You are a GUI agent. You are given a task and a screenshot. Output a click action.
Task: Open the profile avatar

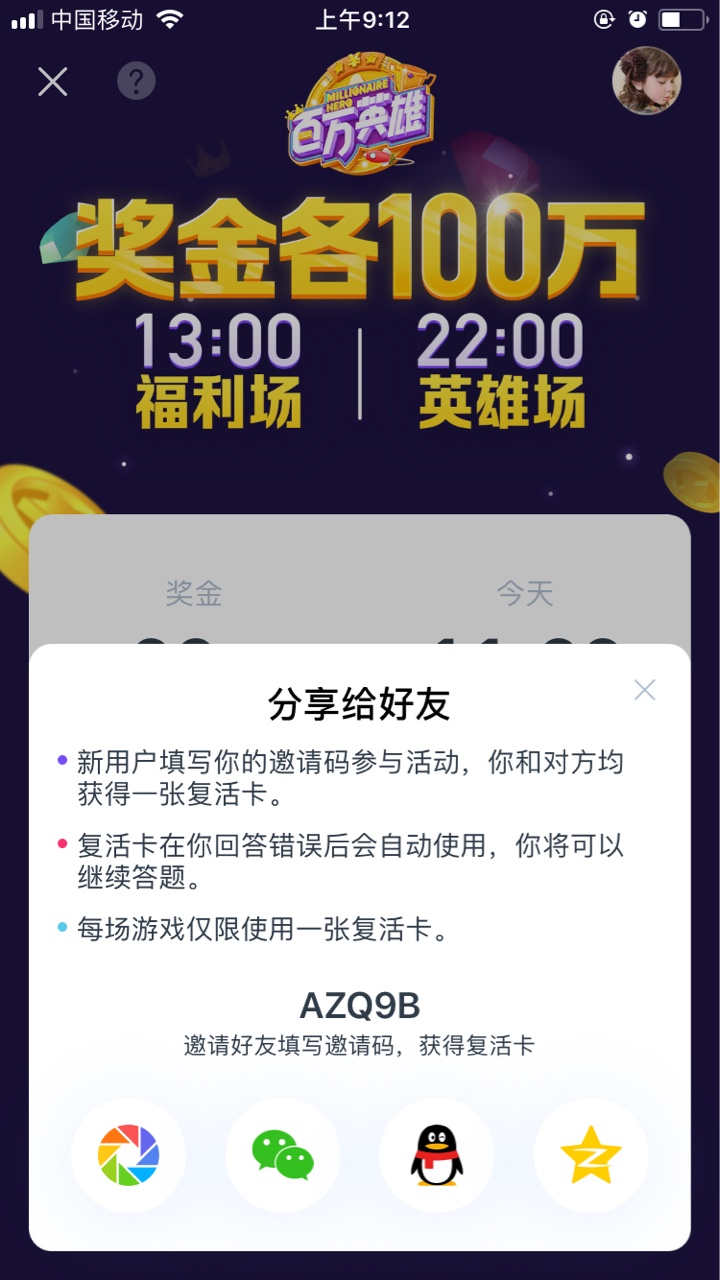pyautogui.click(x=646, y=80)
